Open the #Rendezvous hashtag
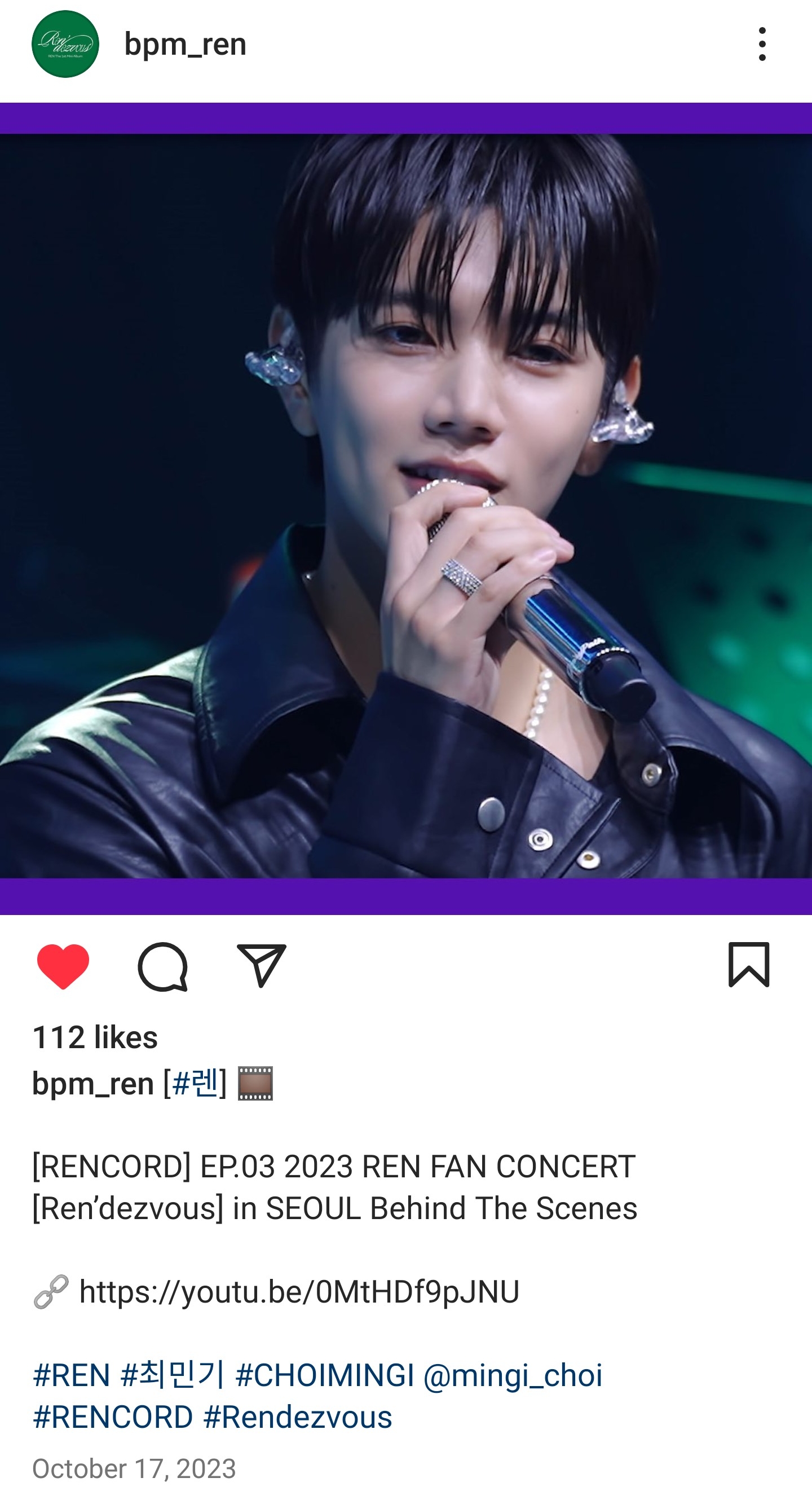The width and height of the screenshot is (812, 1491). click(x=298, y=1417)
